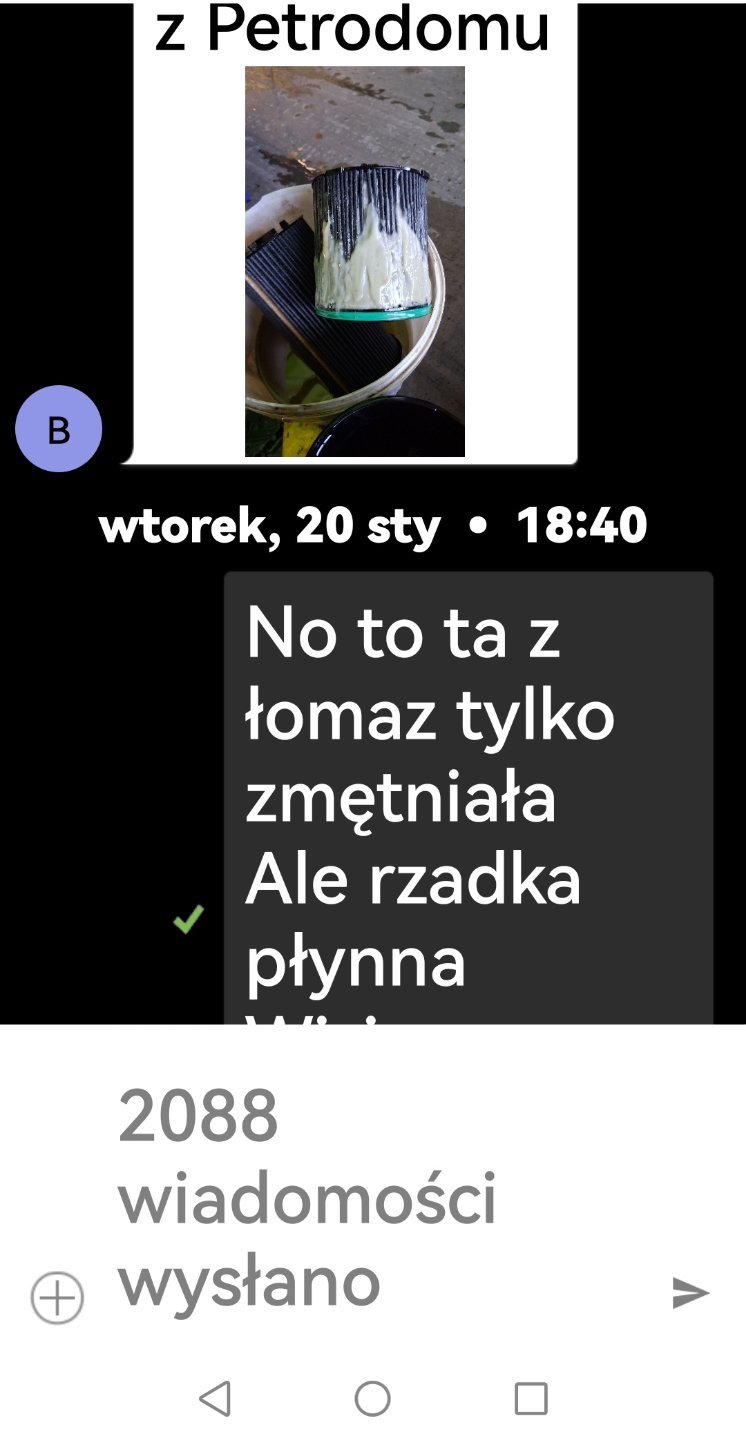Open the oil filter photo attachment

(355, 261)
